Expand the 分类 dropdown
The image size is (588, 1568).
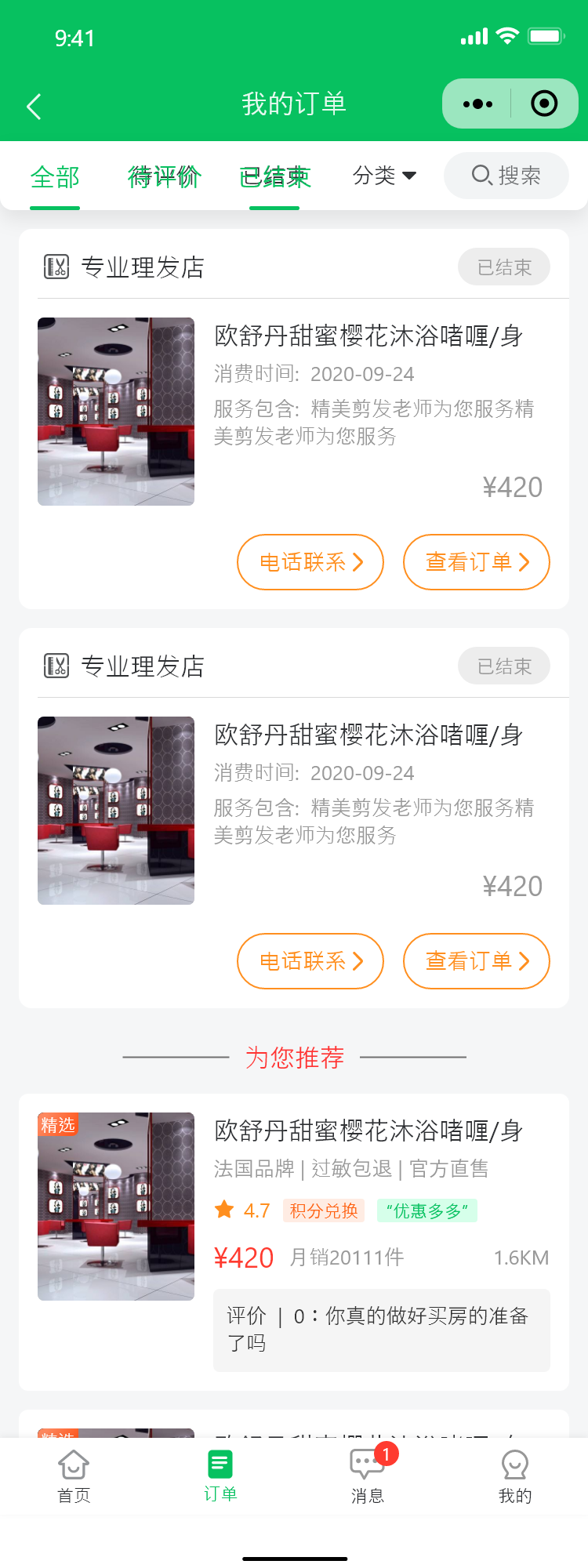click(x=384, y=176)
